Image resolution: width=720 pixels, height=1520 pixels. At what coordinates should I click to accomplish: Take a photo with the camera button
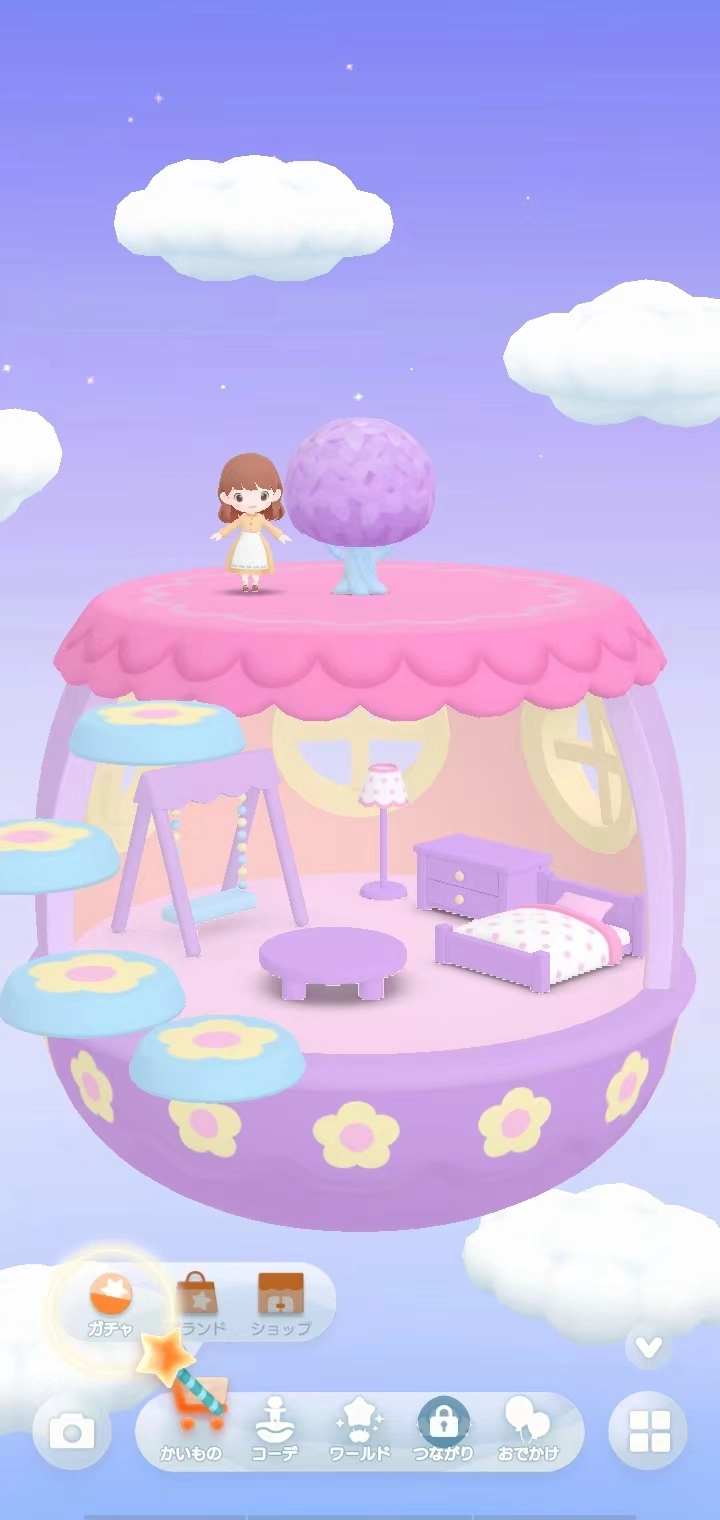72,1432
